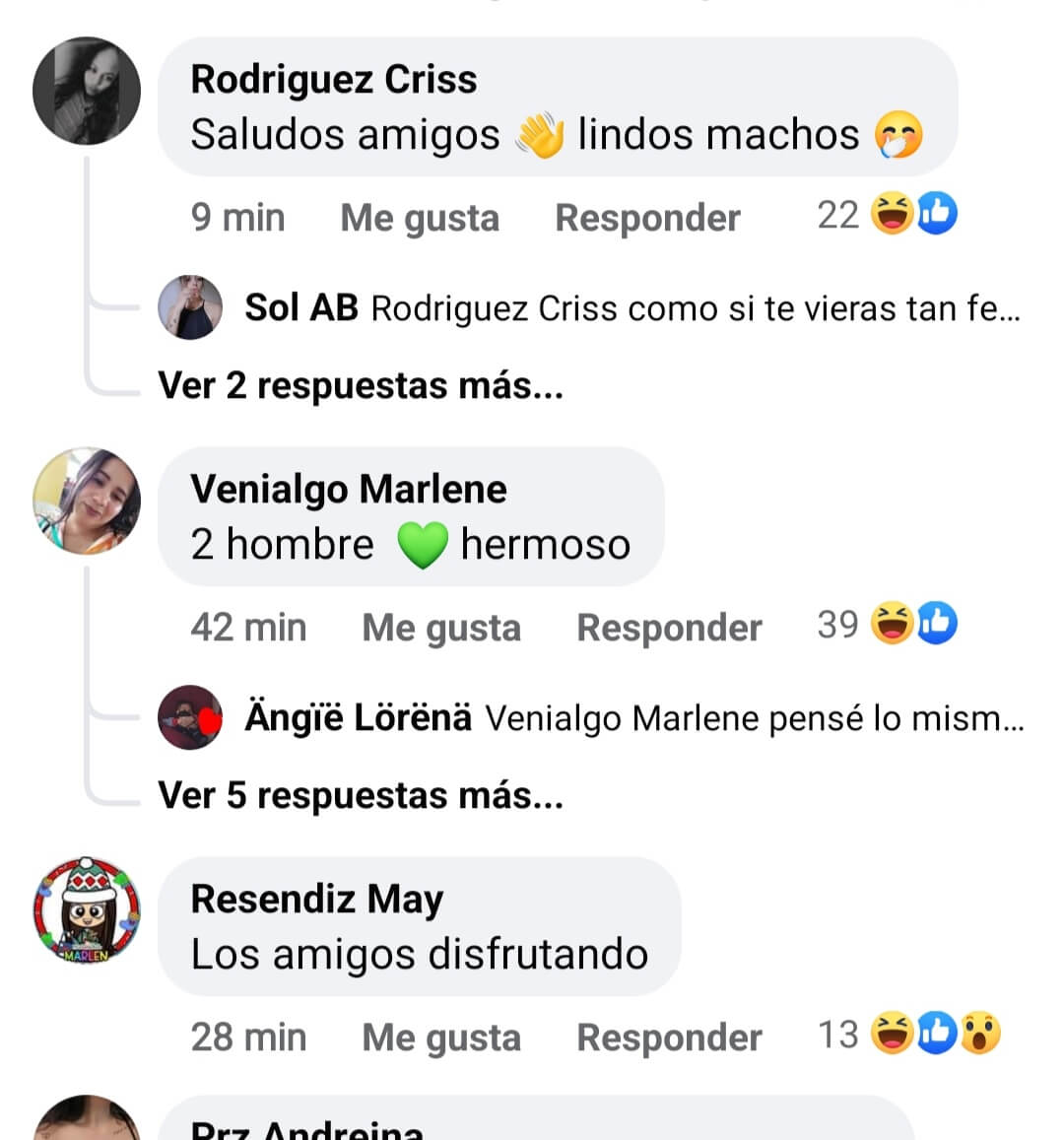This screenshot has height=1140, width=1064.
Task: Reply to Resendiz May's comment
Action: point(669,1038)
